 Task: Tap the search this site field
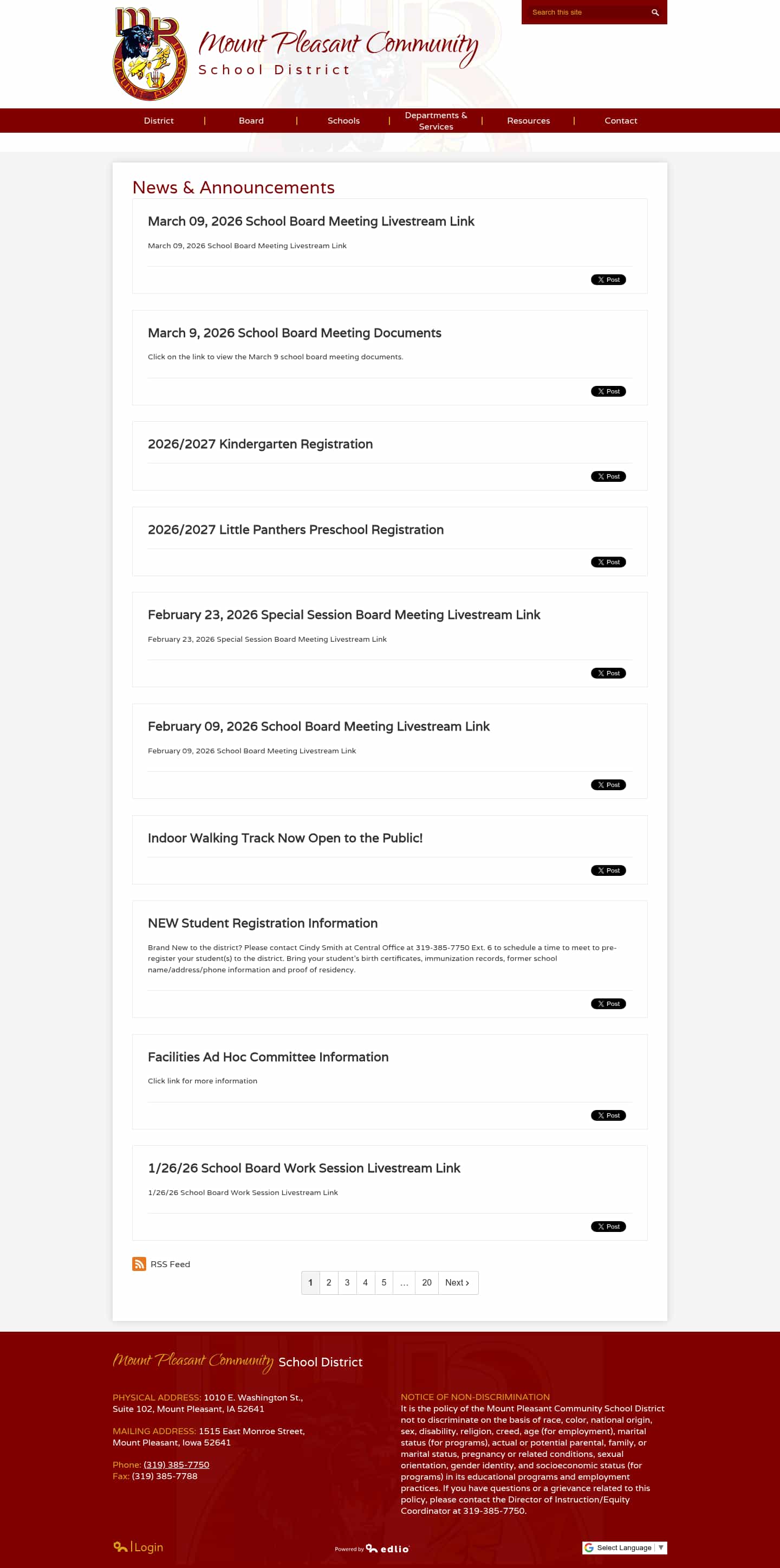(584, 12)
